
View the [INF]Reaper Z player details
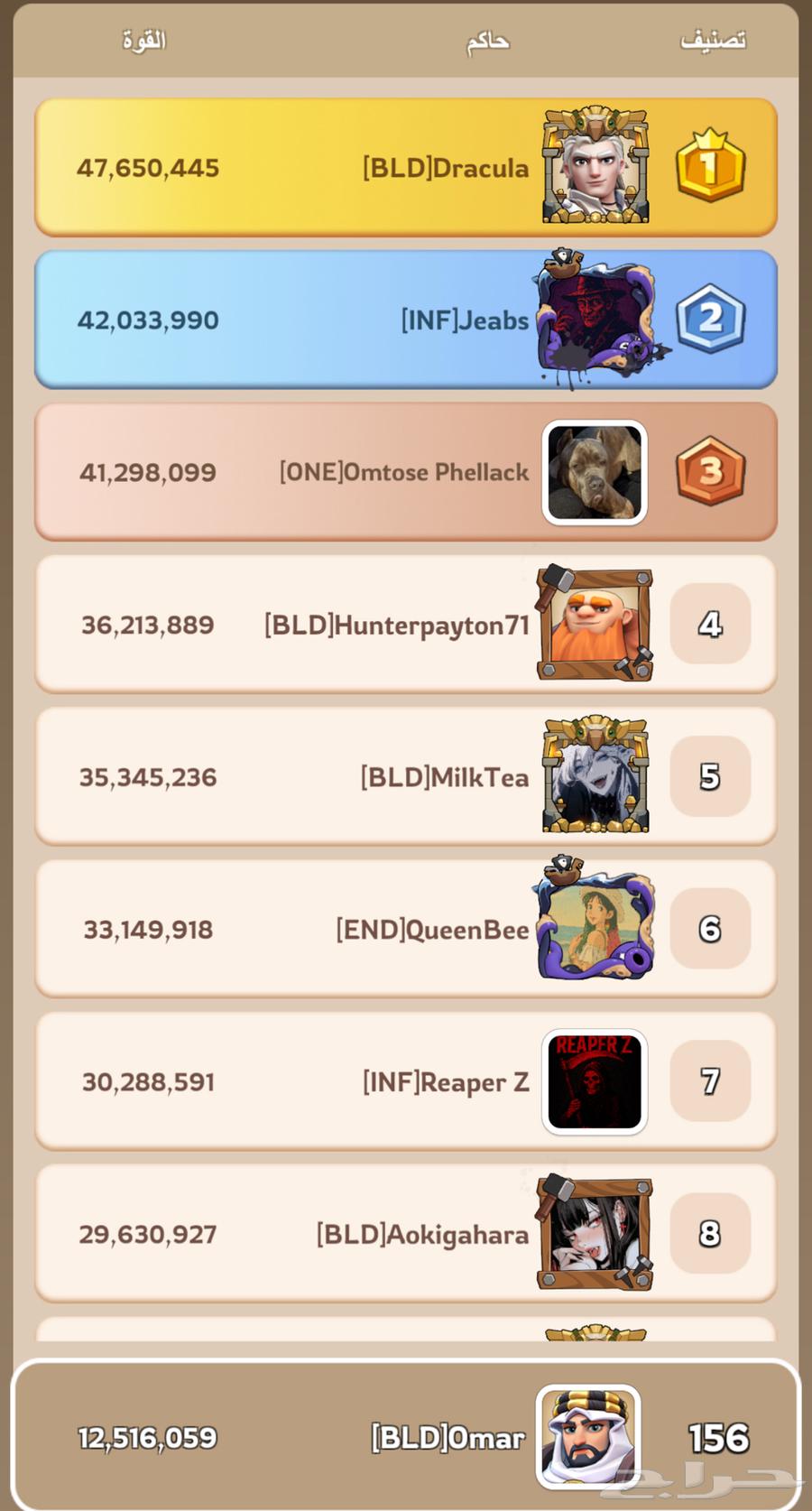coord(406,1081)
